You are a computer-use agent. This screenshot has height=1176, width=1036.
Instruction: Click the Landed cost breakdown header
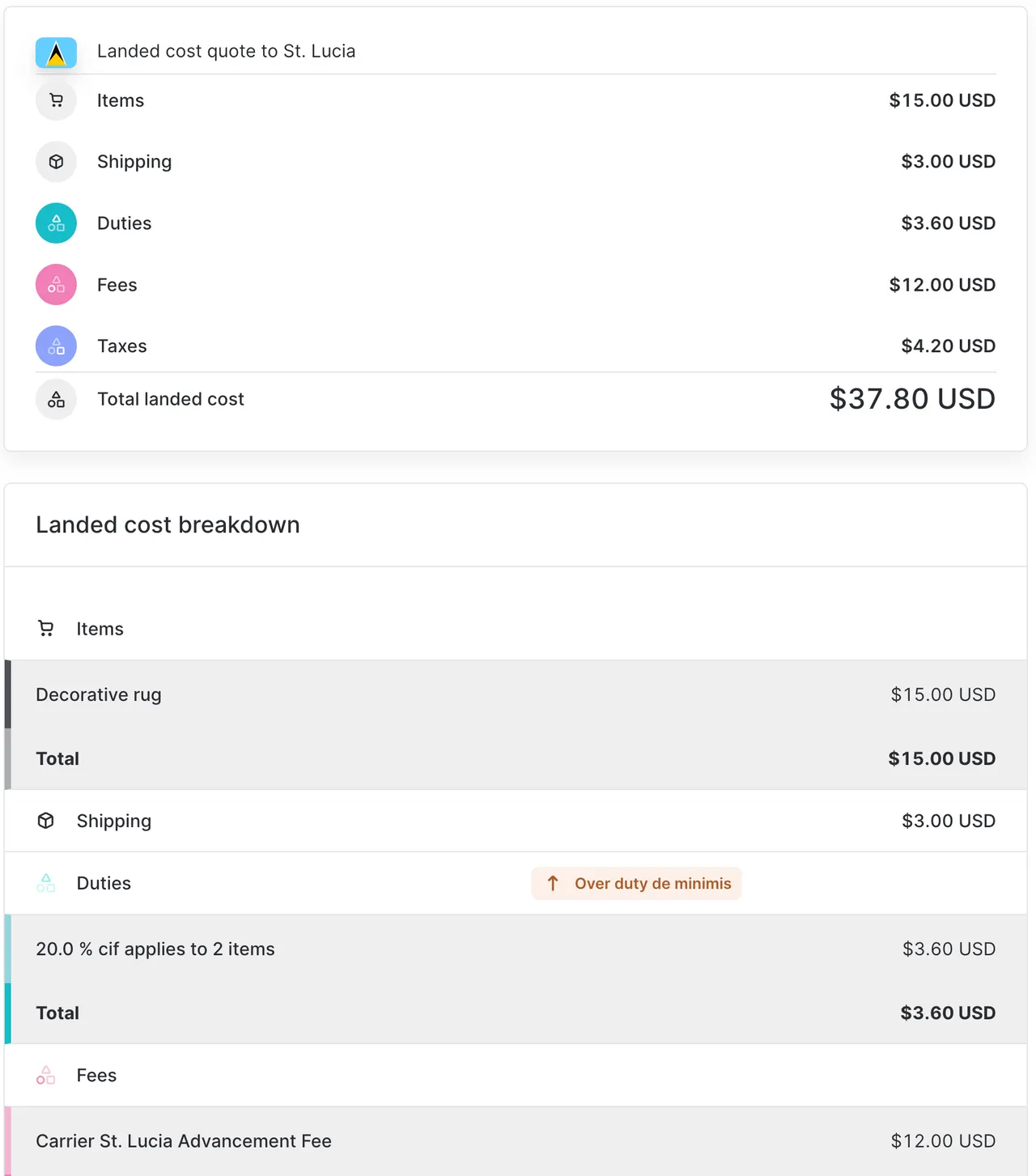click(168, 524)
